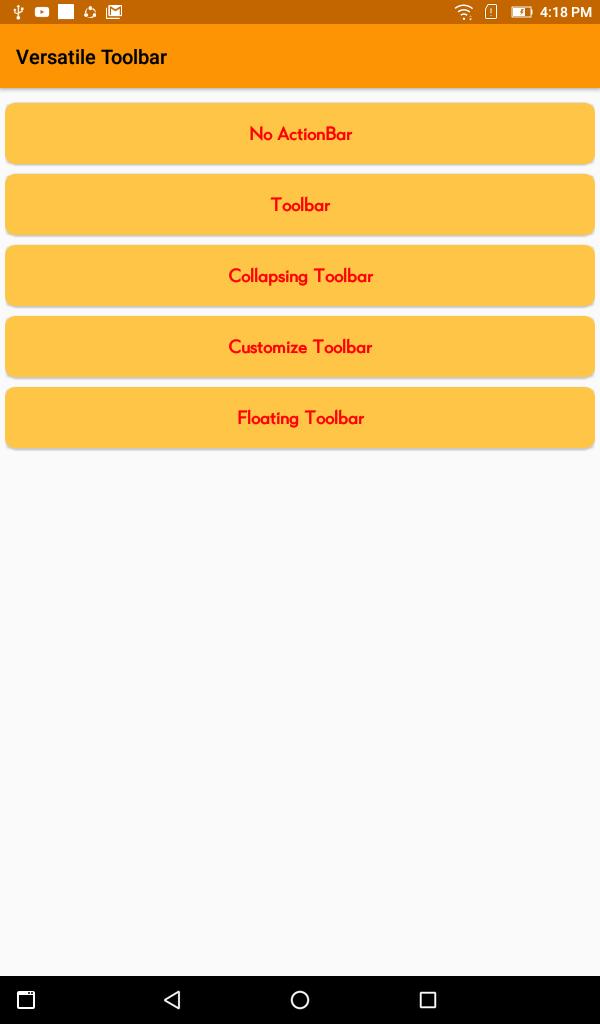Go back using the system back button
The height and width of the screenshot is (1024, 600).
click(172, 999)
